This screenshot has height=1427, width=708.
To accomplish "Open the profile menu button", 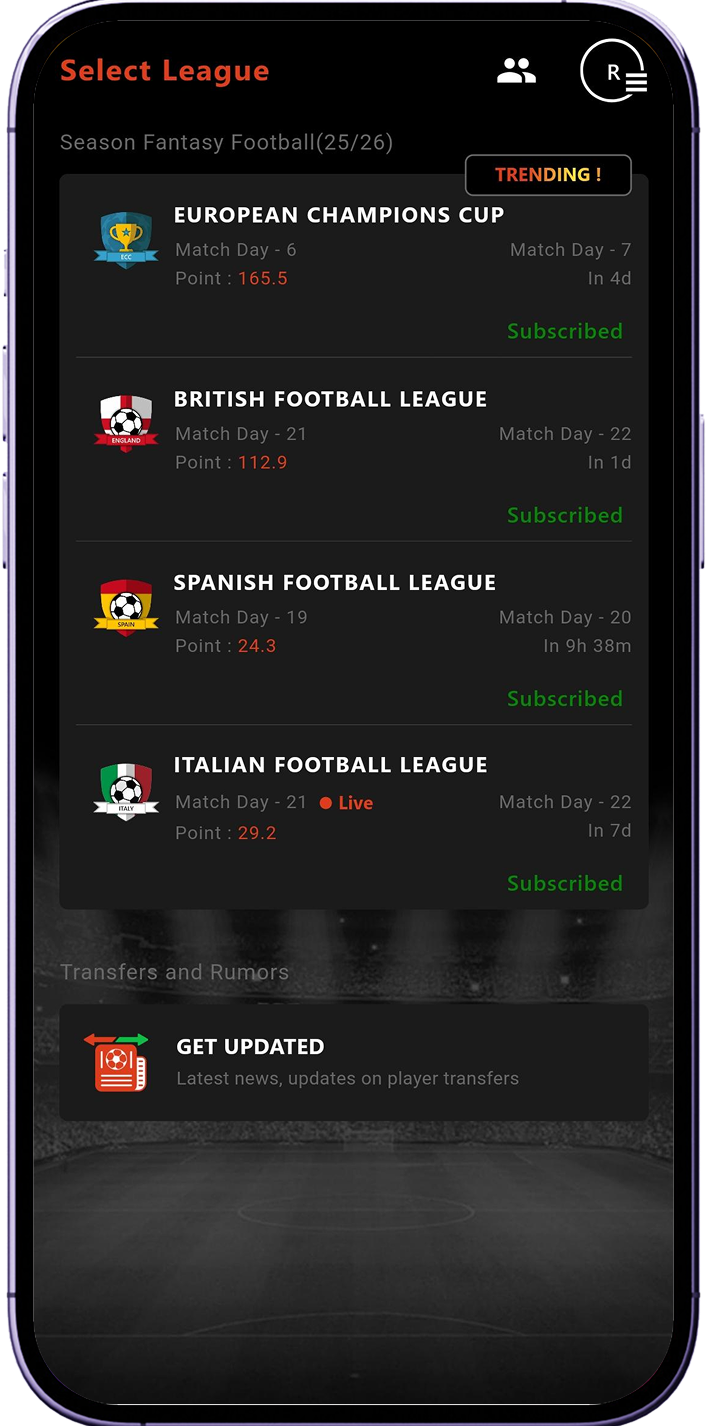I will [615, 72].
